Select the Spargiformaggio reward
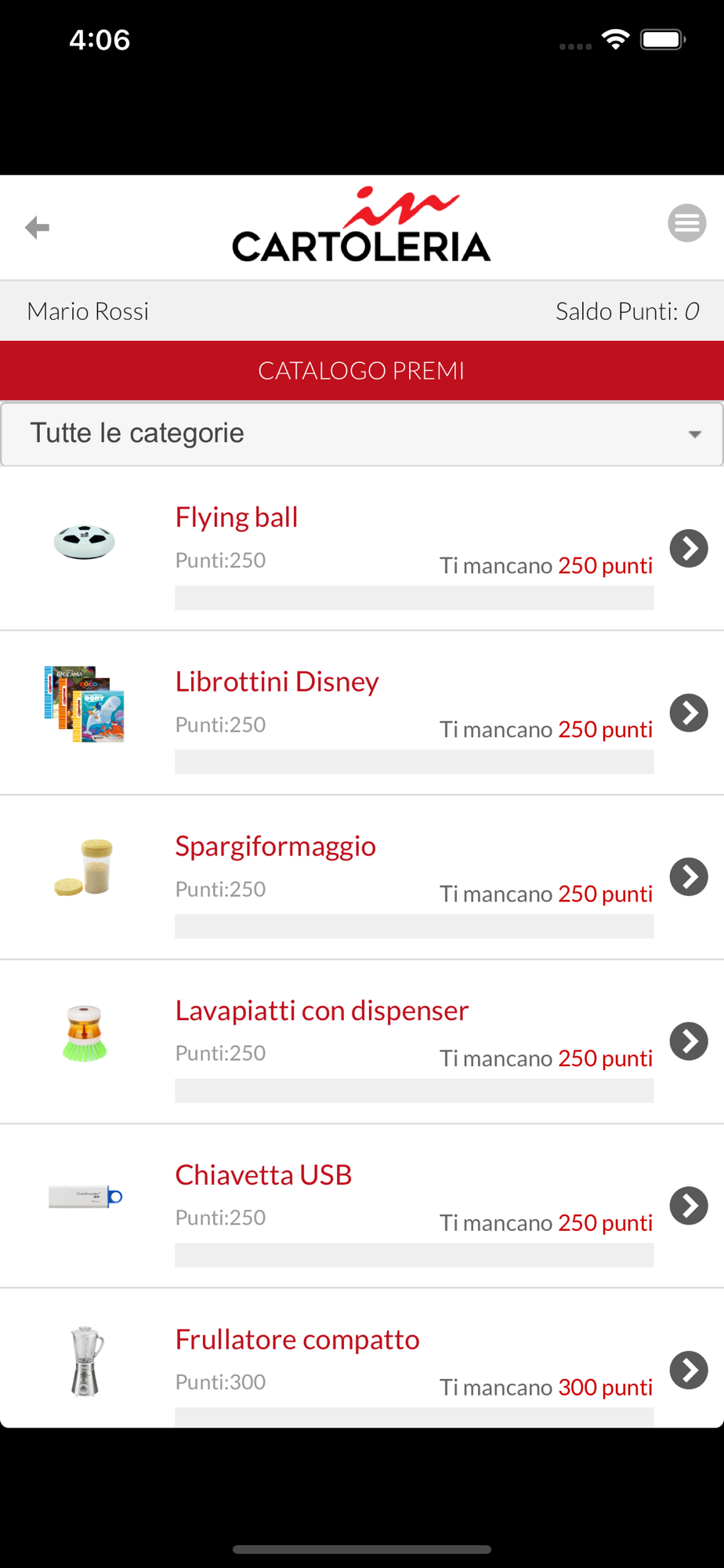724x1568 pixels. click(362, 877)
